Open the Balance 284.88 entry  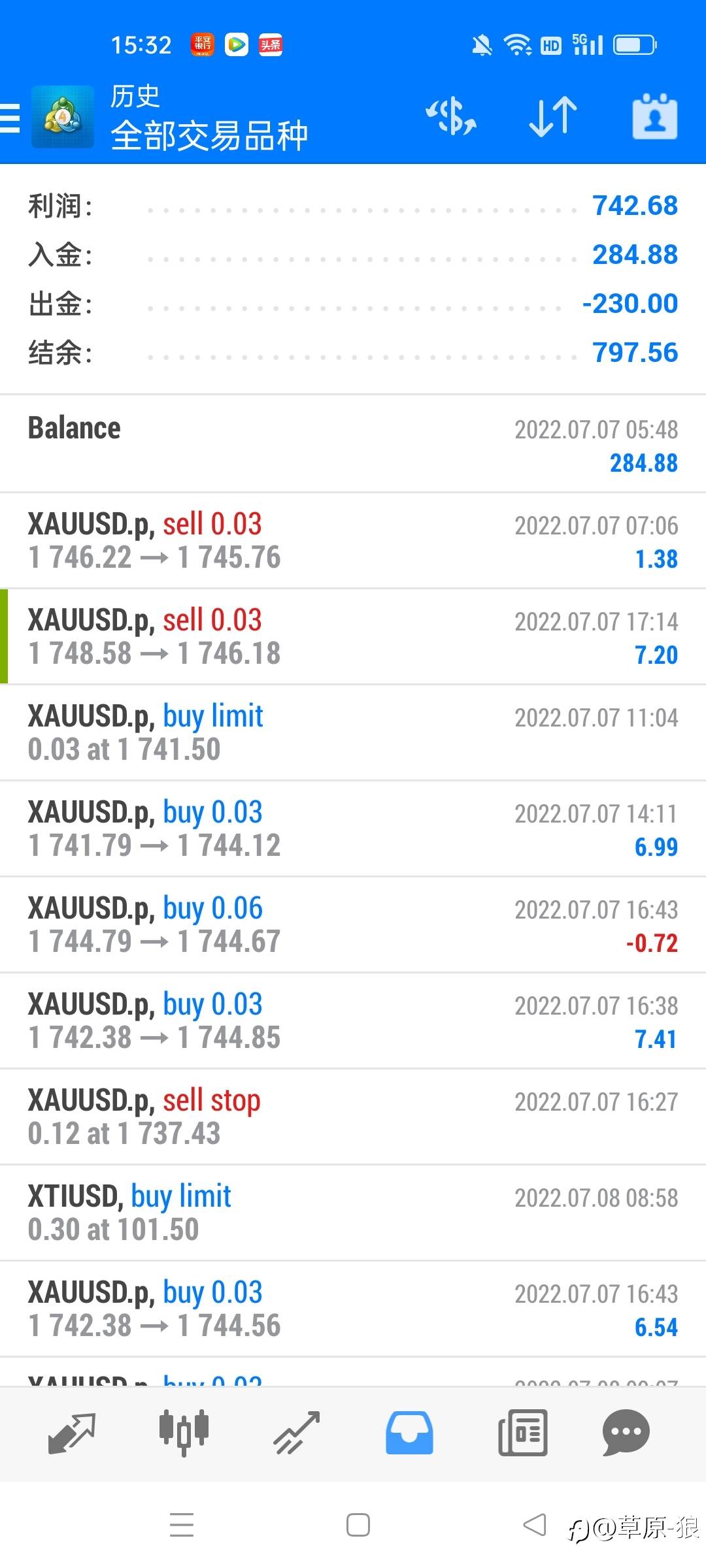(x=353, y=444)
